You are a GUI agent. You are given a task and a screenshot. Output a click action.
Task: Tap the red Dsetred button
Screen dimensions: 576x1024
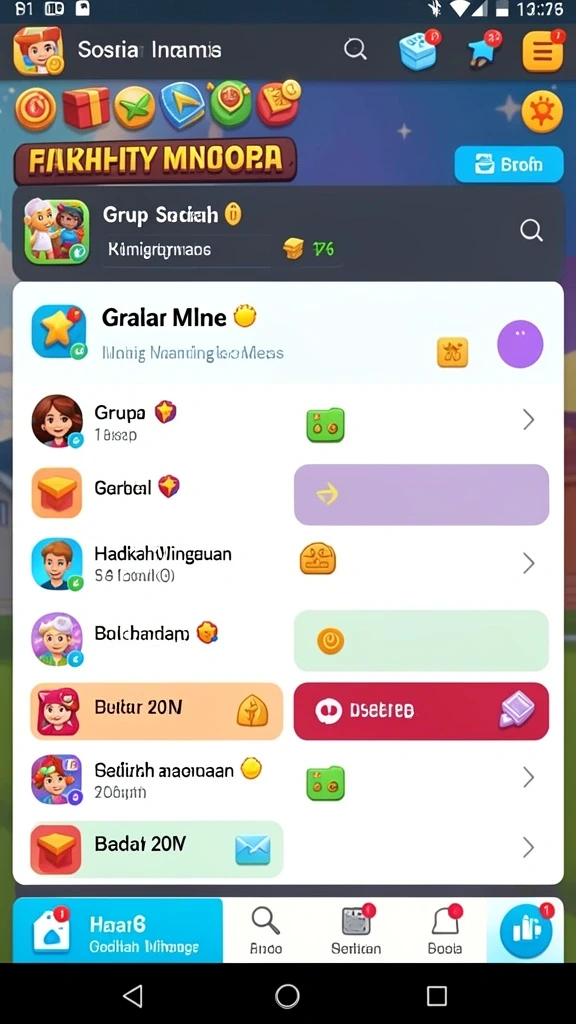[x=421, y=711]
